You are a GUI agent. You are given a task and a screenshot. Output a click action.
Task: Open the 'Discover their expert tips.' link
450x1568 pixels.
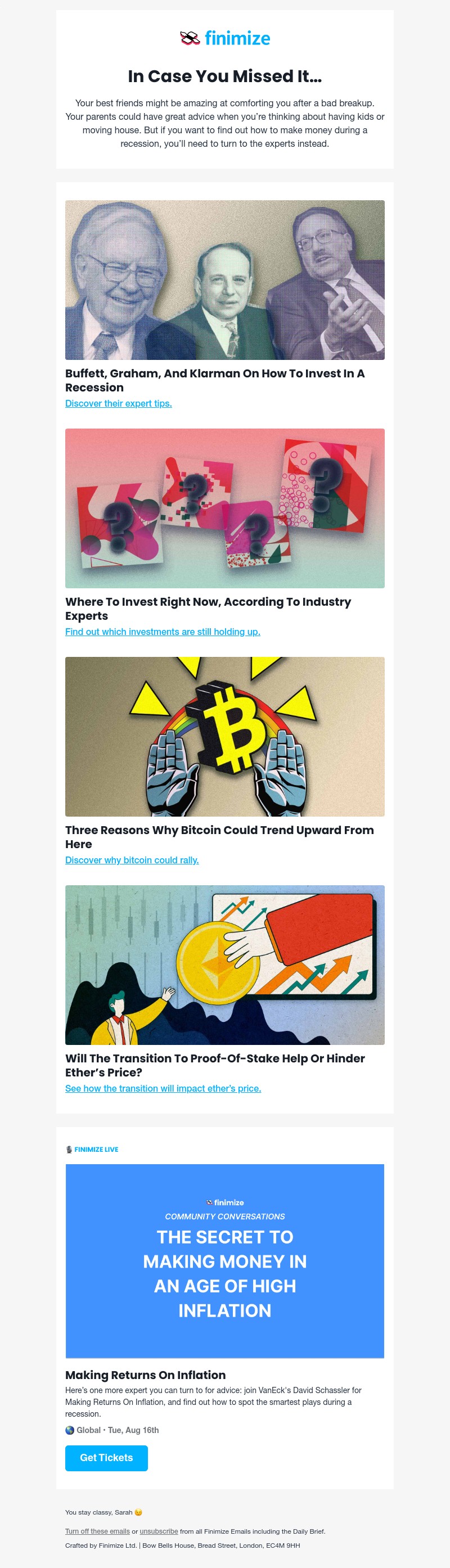click(118, 404)
